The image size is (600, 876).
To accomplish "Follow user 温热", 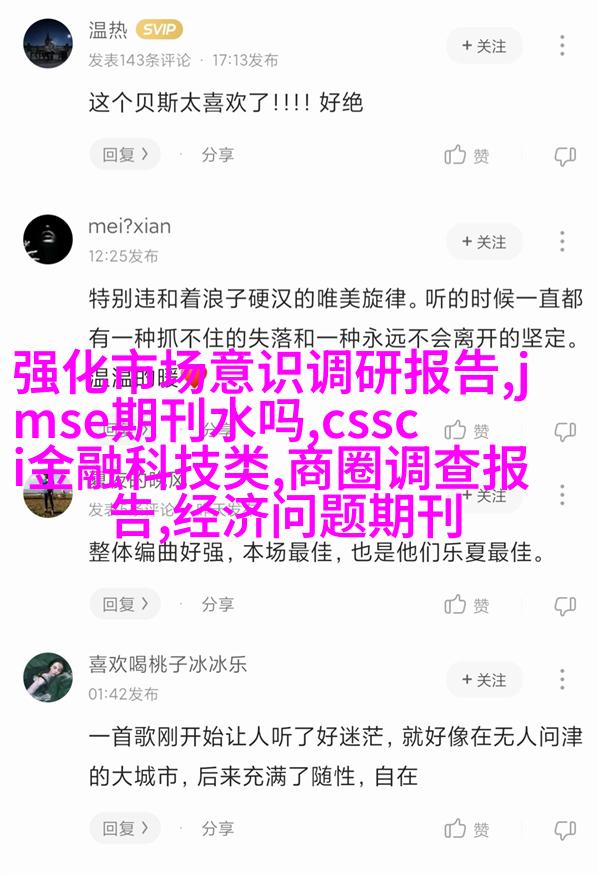I will pyautogui.click(x=484, y=46).
